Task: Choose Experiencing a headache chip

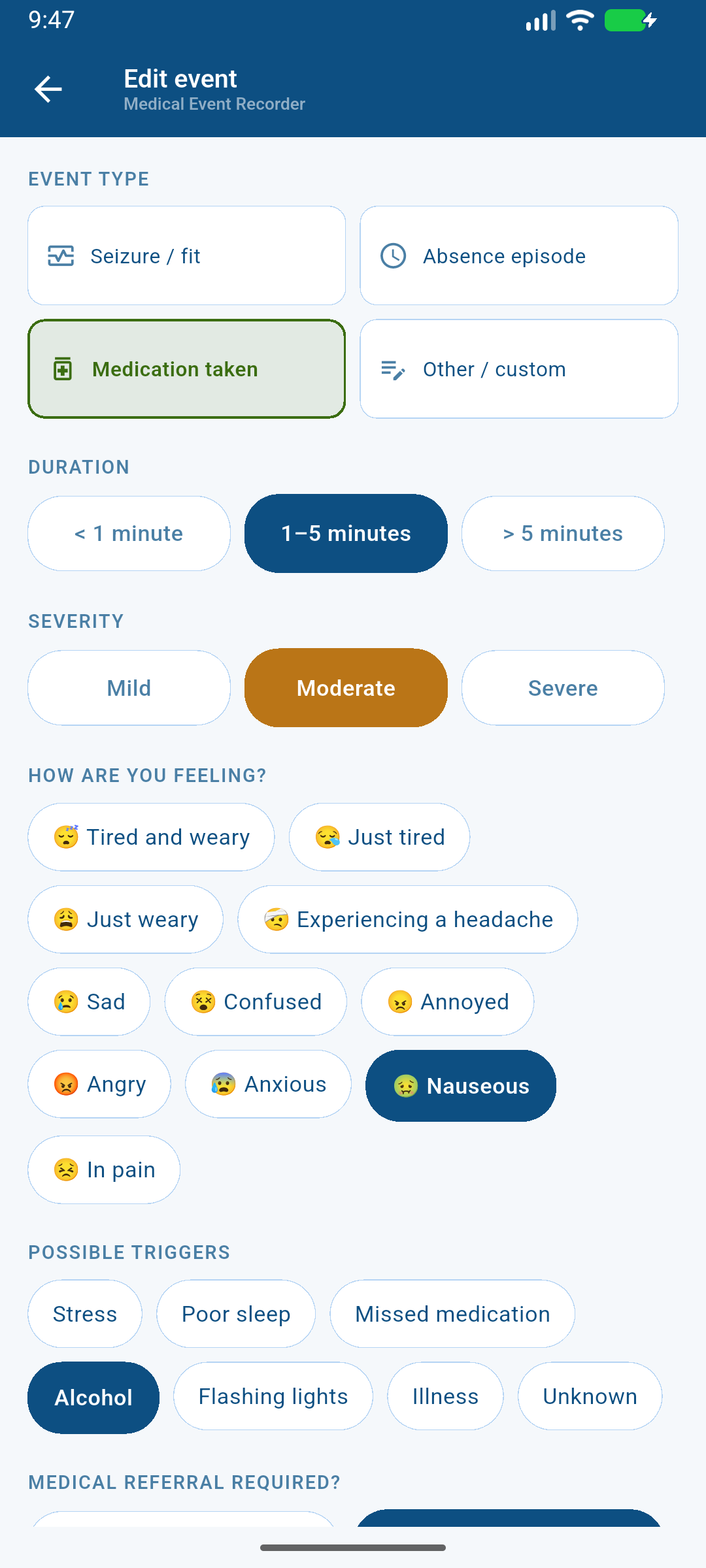Action: click(407, 919)
